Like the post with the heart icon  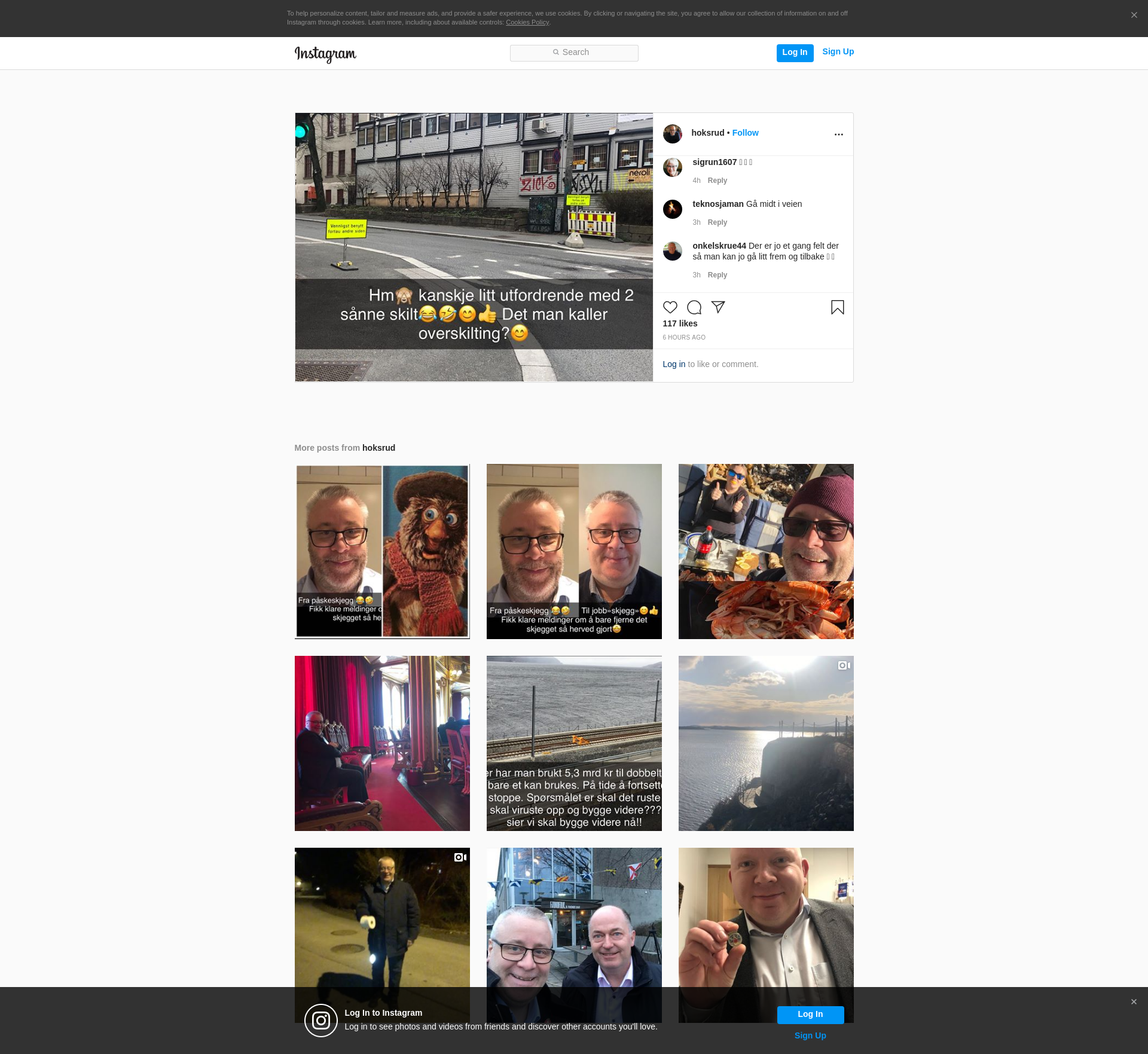pyautogui.click(x=670, y=307)
